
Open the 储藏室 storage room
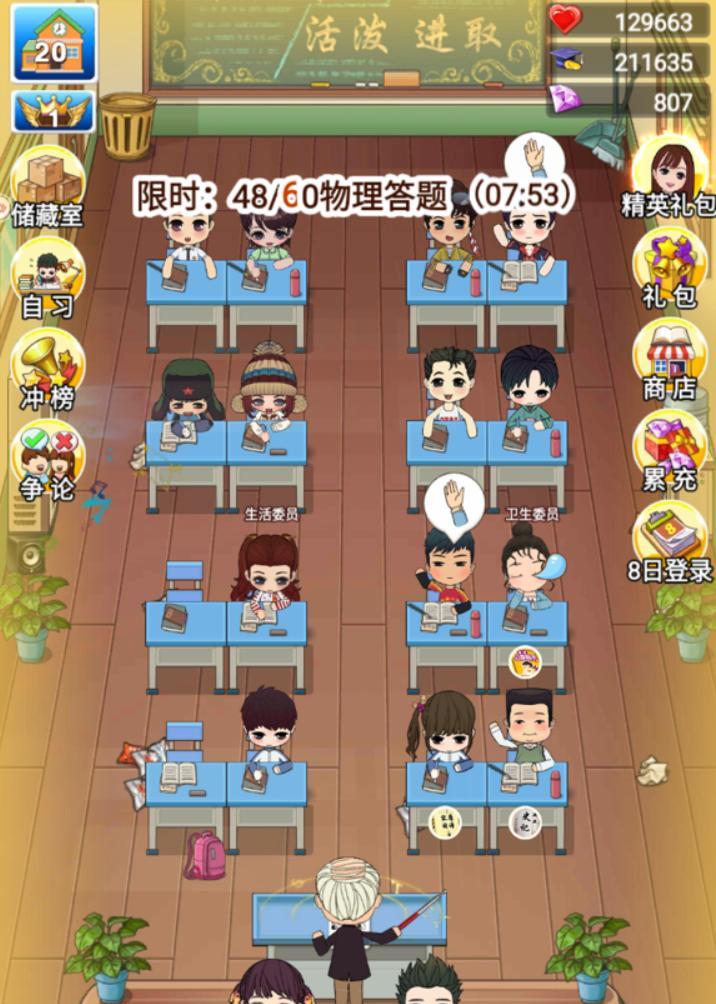(x=48, y=188)
